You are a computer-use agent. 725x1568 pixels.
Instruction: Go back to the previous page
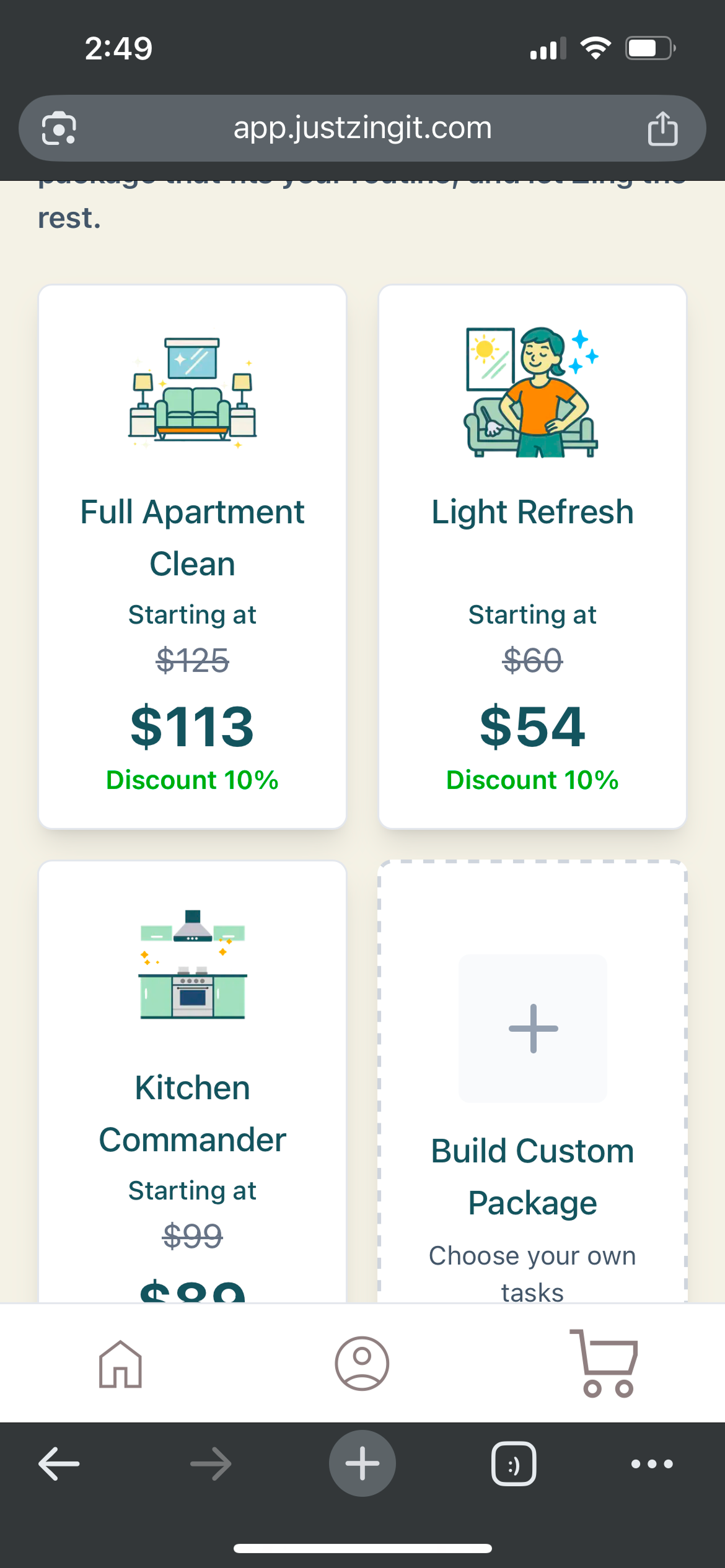59,1464
